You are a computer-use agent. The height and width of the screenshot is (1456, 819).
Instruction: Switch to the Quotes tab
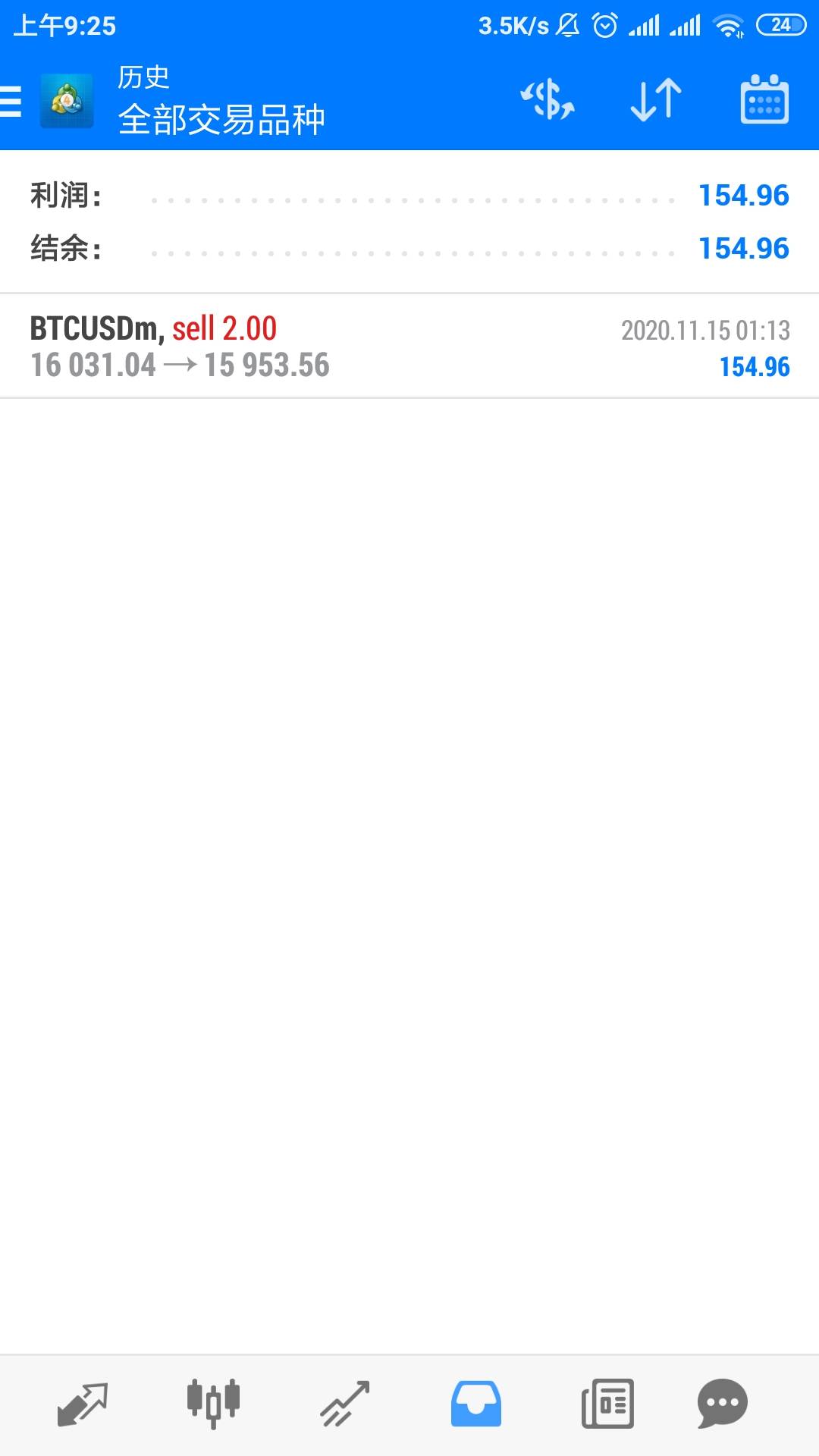[x=83, y=1404]
